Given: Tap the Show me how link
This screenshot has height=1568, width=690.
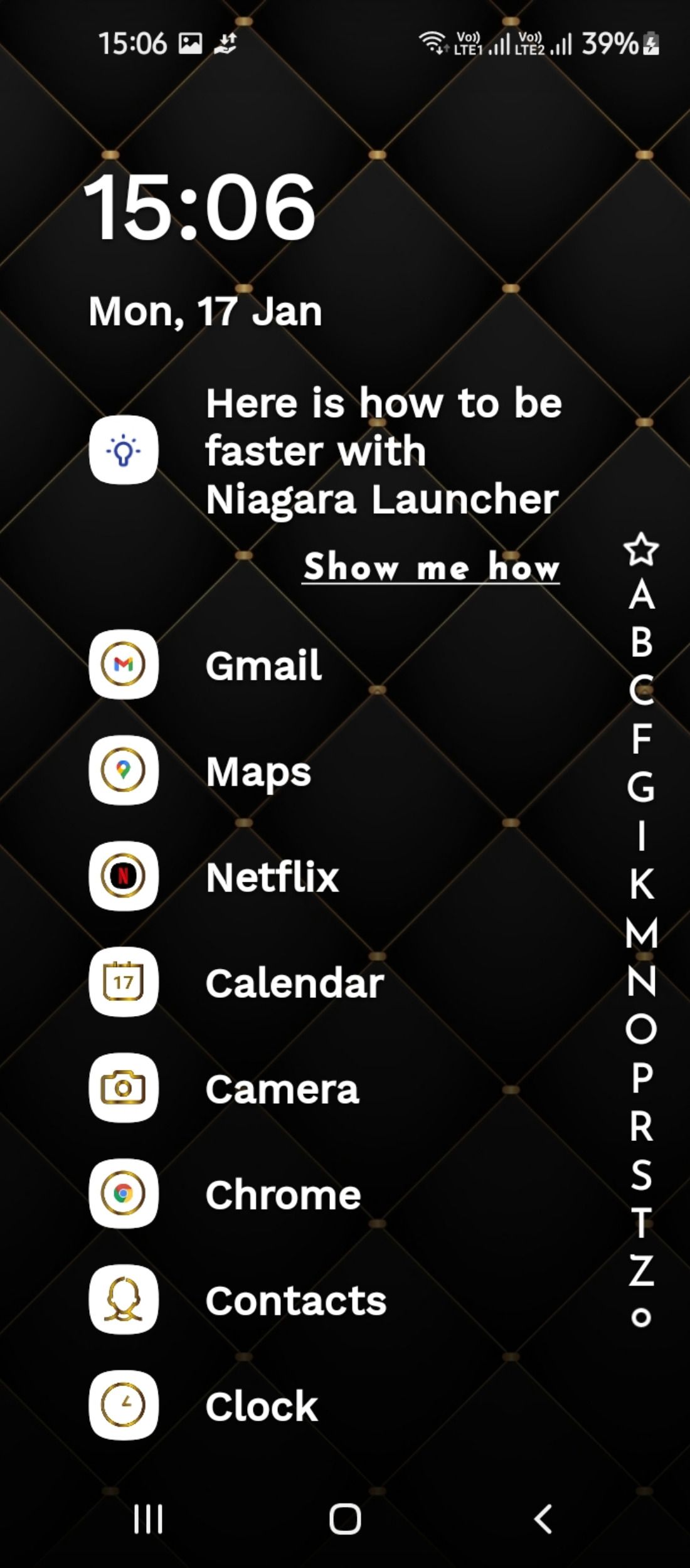Looking at the screenshot, I should (432, 568).
